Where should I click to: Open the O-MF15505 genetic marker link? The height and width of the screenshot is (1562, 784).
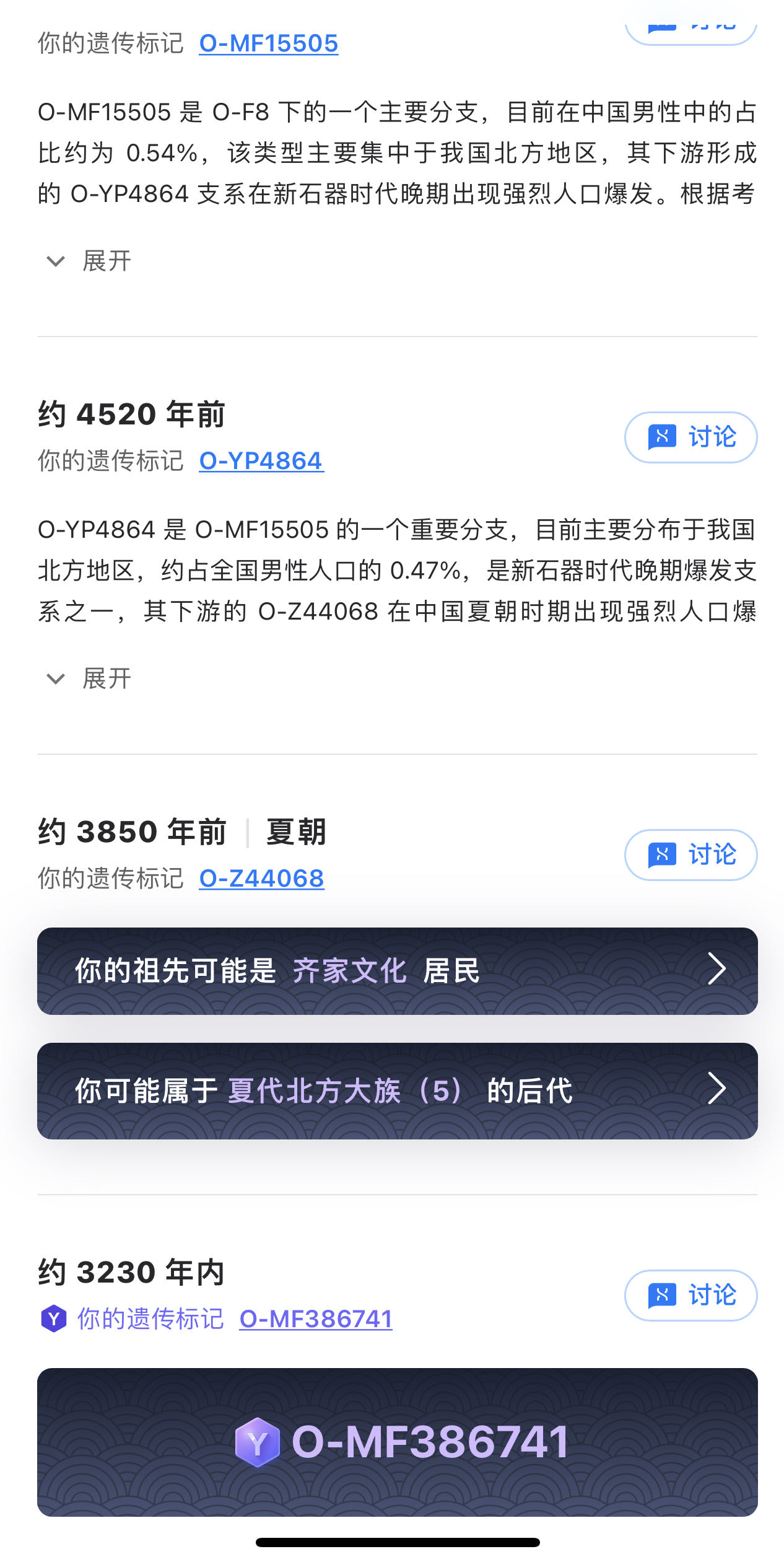(268, 43)
